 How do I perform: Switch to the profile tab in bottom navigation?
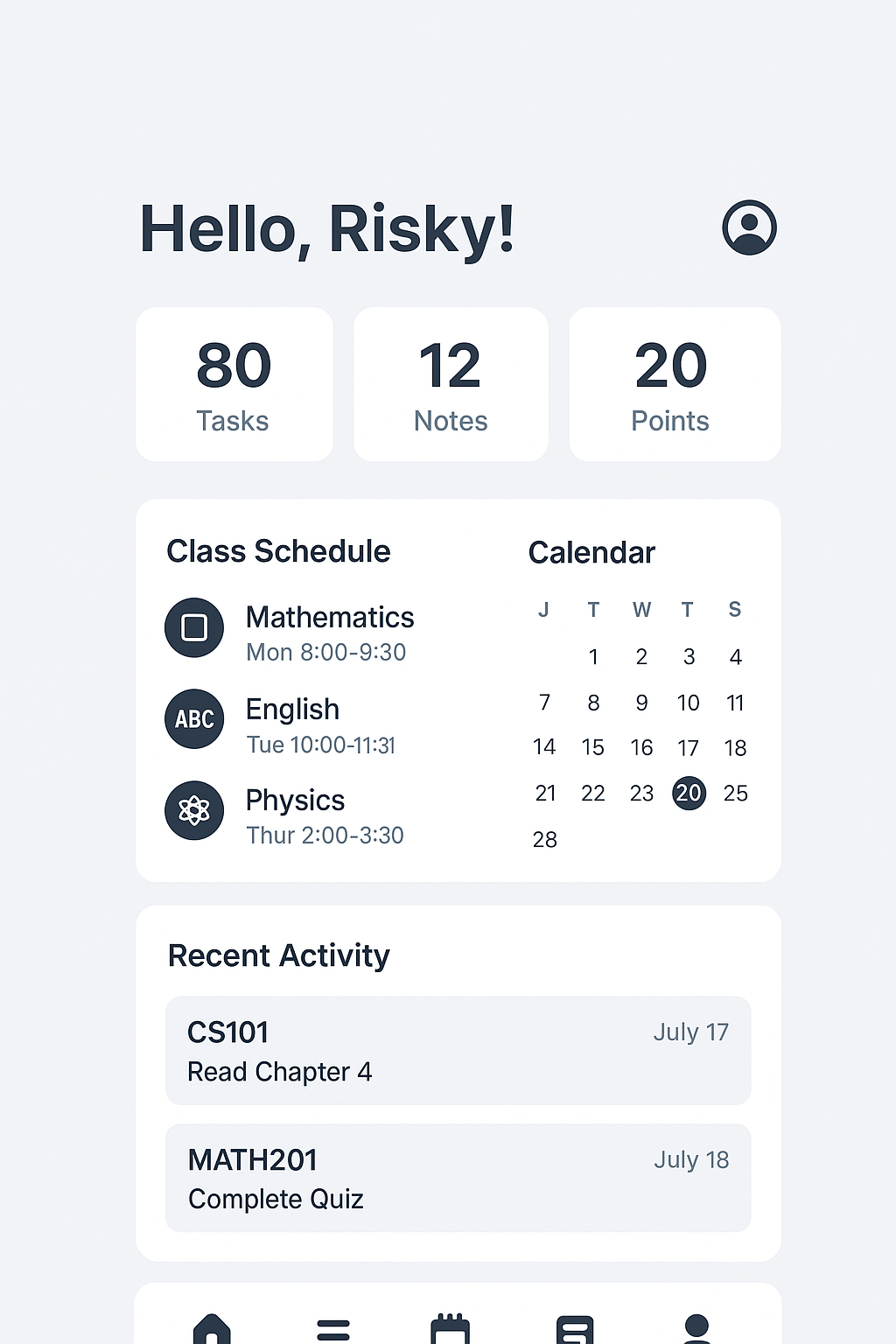pyautogui.click(x=696, y=1328)
